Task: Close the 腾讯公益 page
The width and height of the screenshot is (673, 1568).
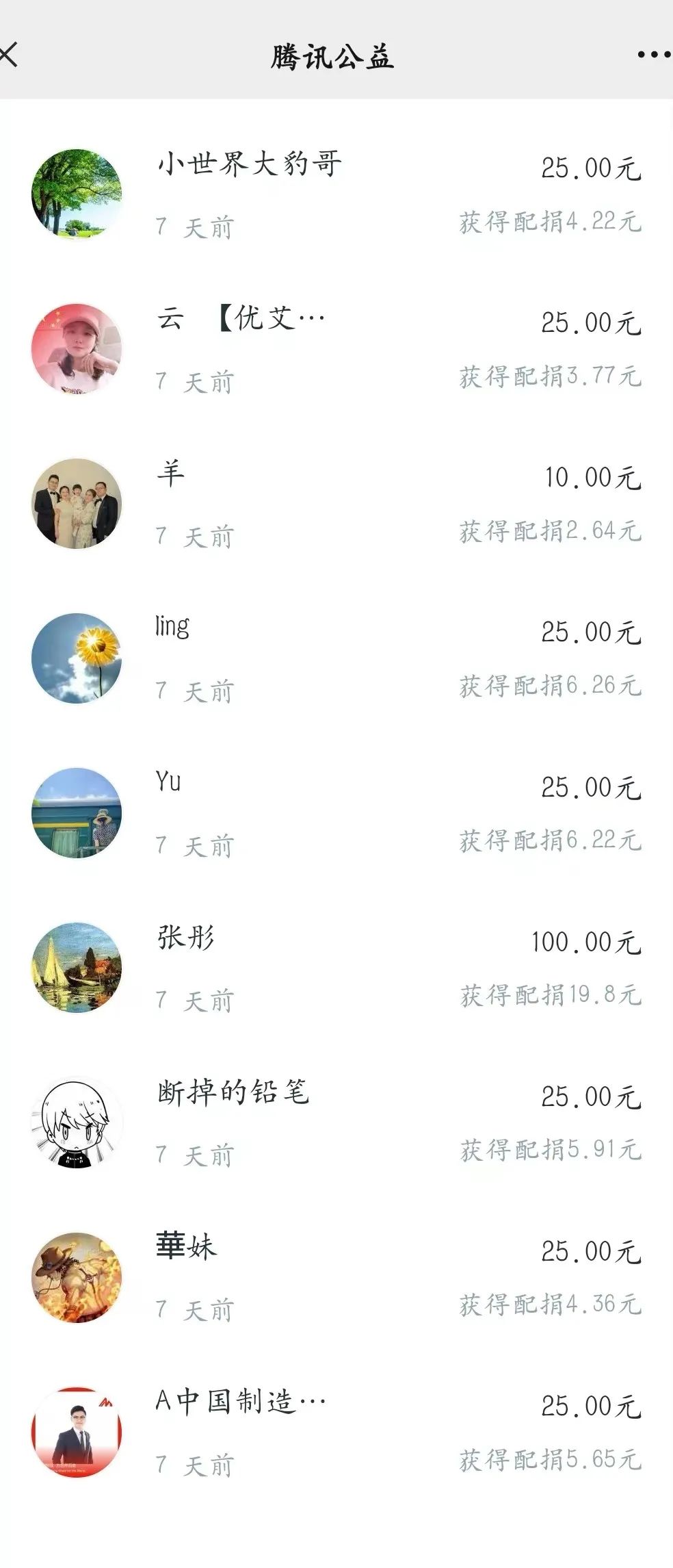Action: (8, 55)
